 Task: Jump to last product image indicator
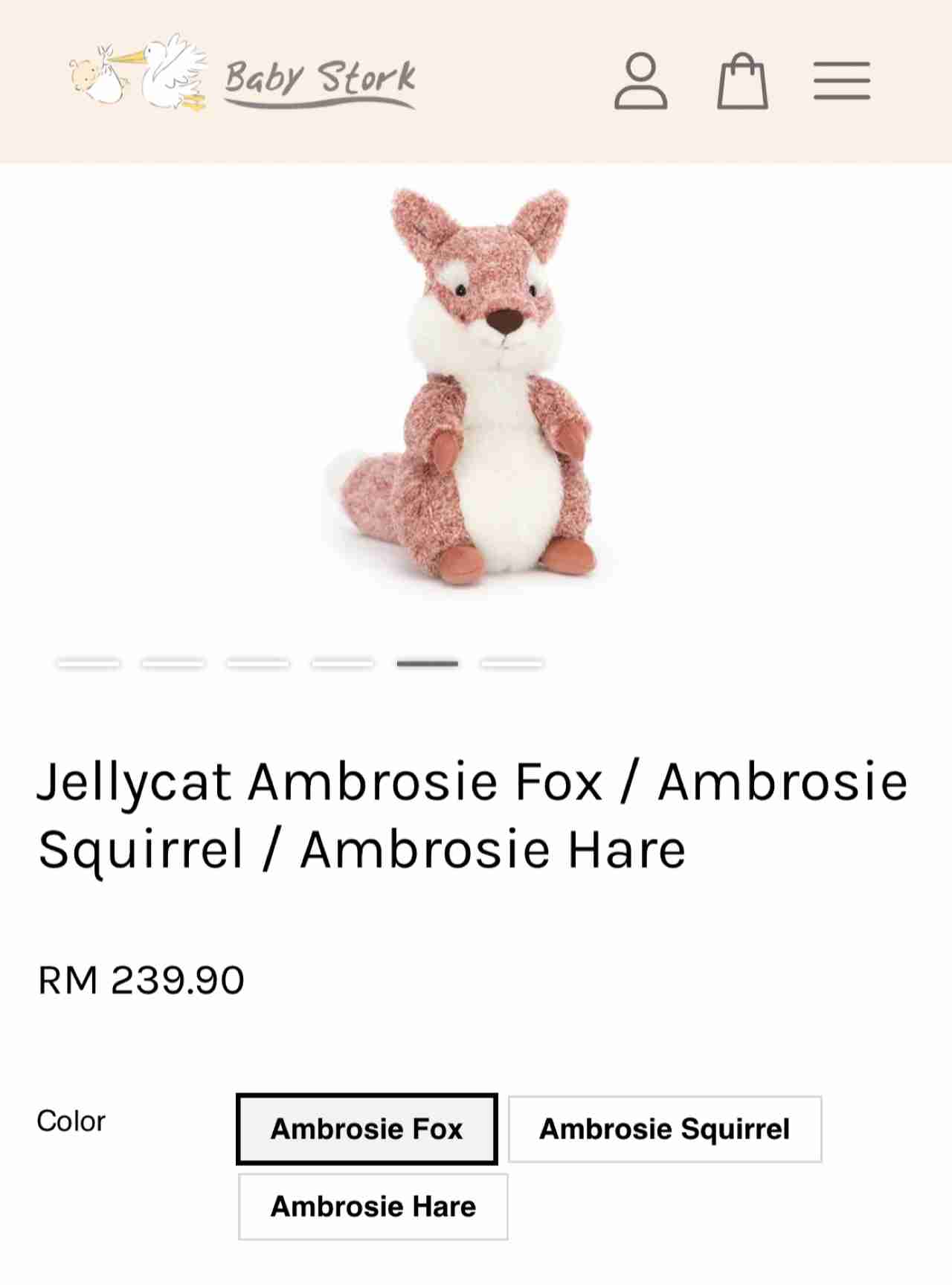click(x=512, y=663)
